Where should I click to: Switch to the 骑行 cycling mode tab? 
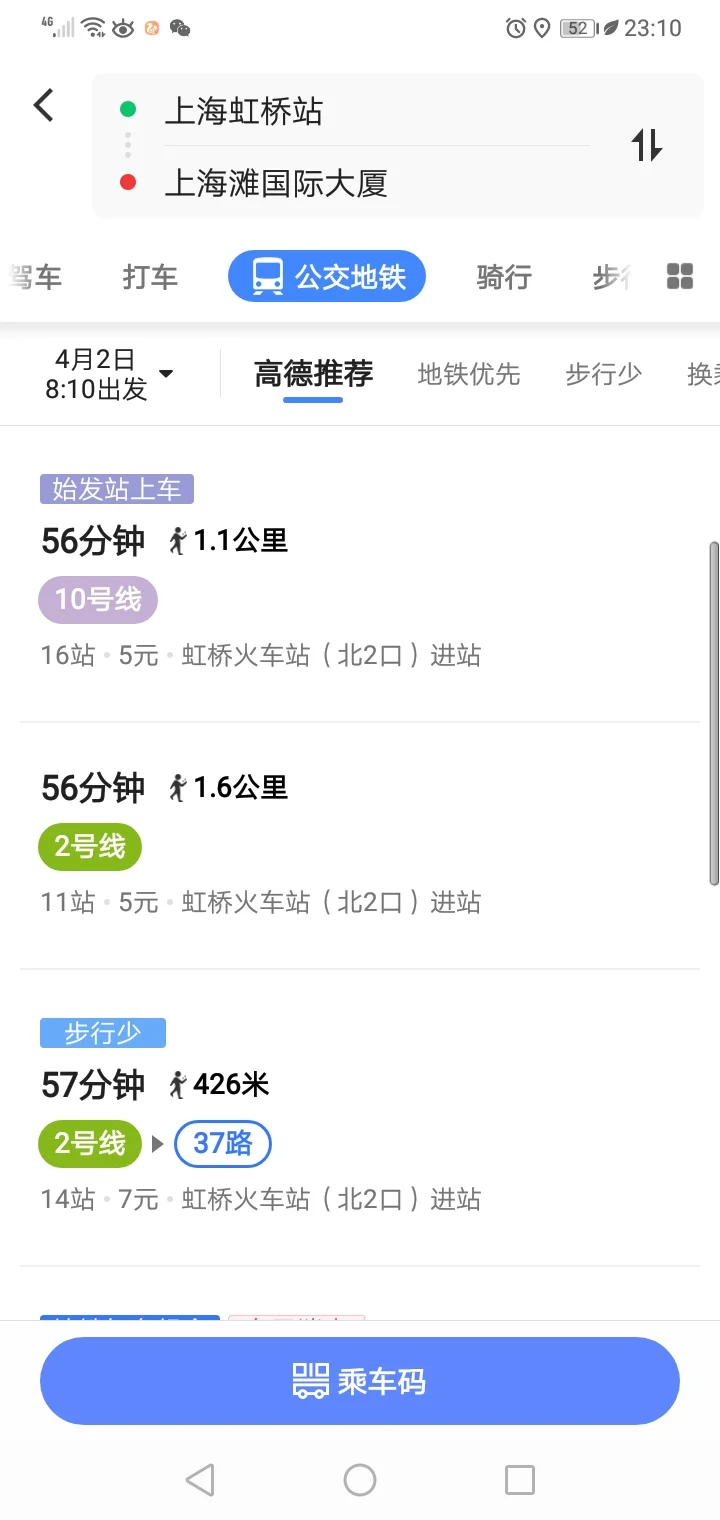[504, 277]
